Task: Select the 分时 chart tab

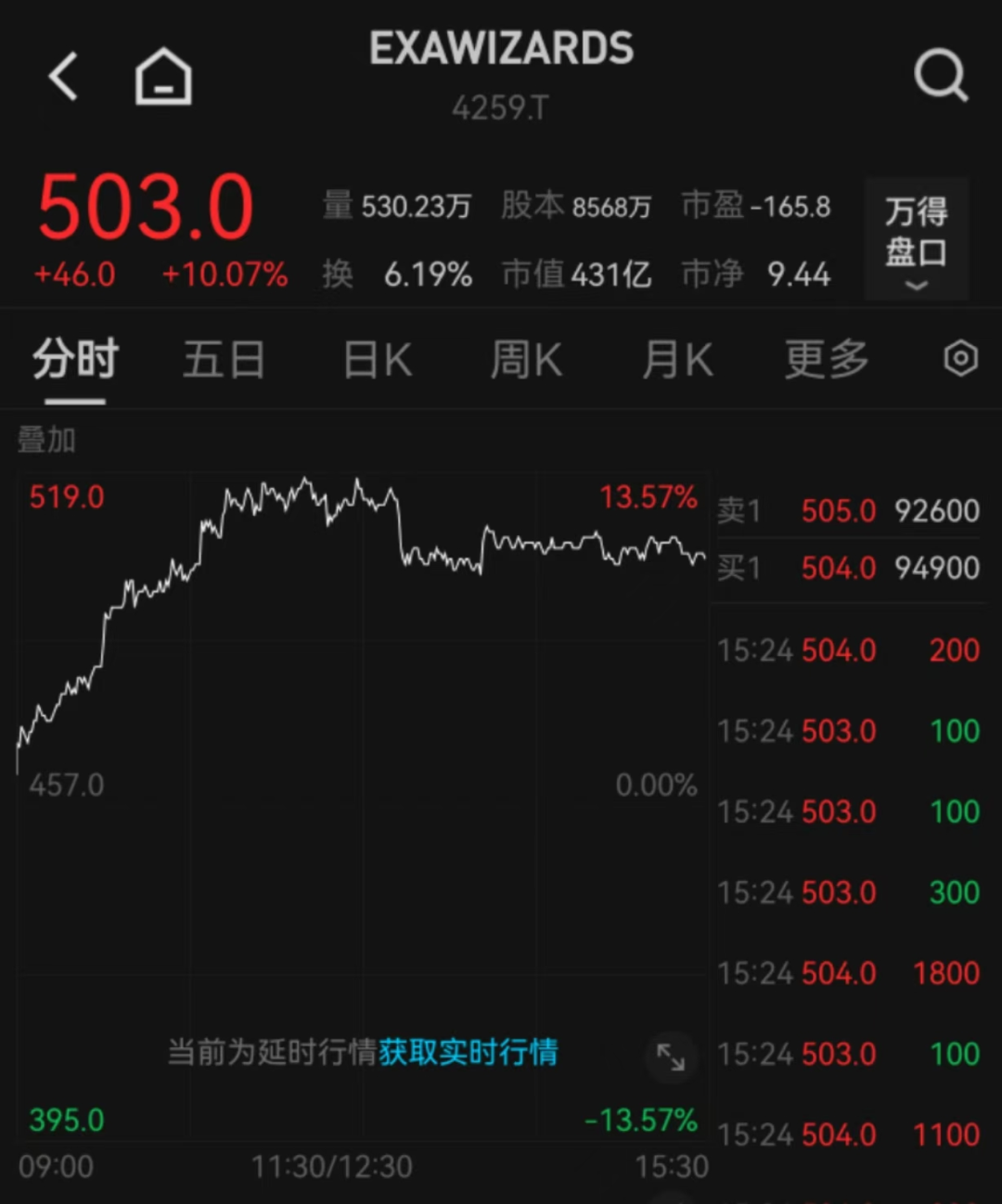Action: click(75, 360)
